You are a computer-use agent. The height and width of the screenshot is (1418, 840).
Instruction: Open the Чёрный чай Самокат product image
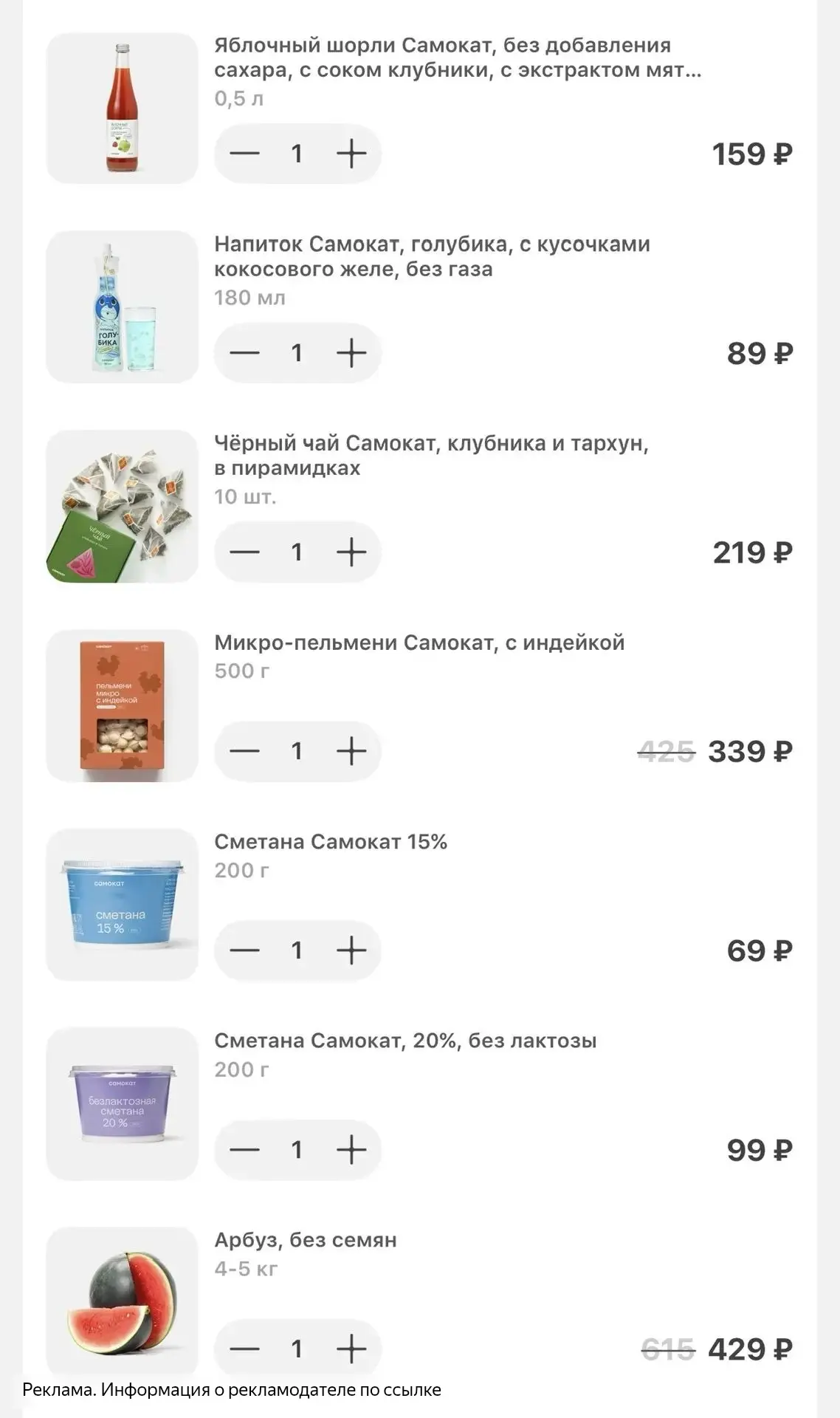[123, 507]
